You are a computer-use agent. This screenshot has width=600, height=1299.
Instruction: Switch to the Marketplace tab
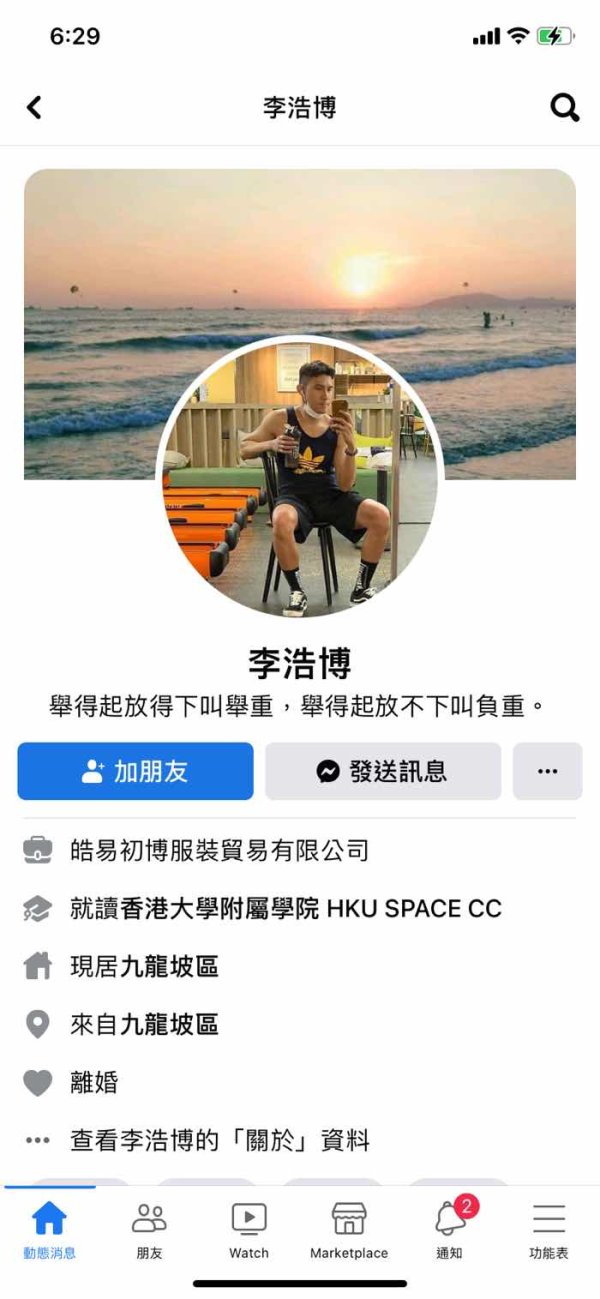(x=349, y=1230)
